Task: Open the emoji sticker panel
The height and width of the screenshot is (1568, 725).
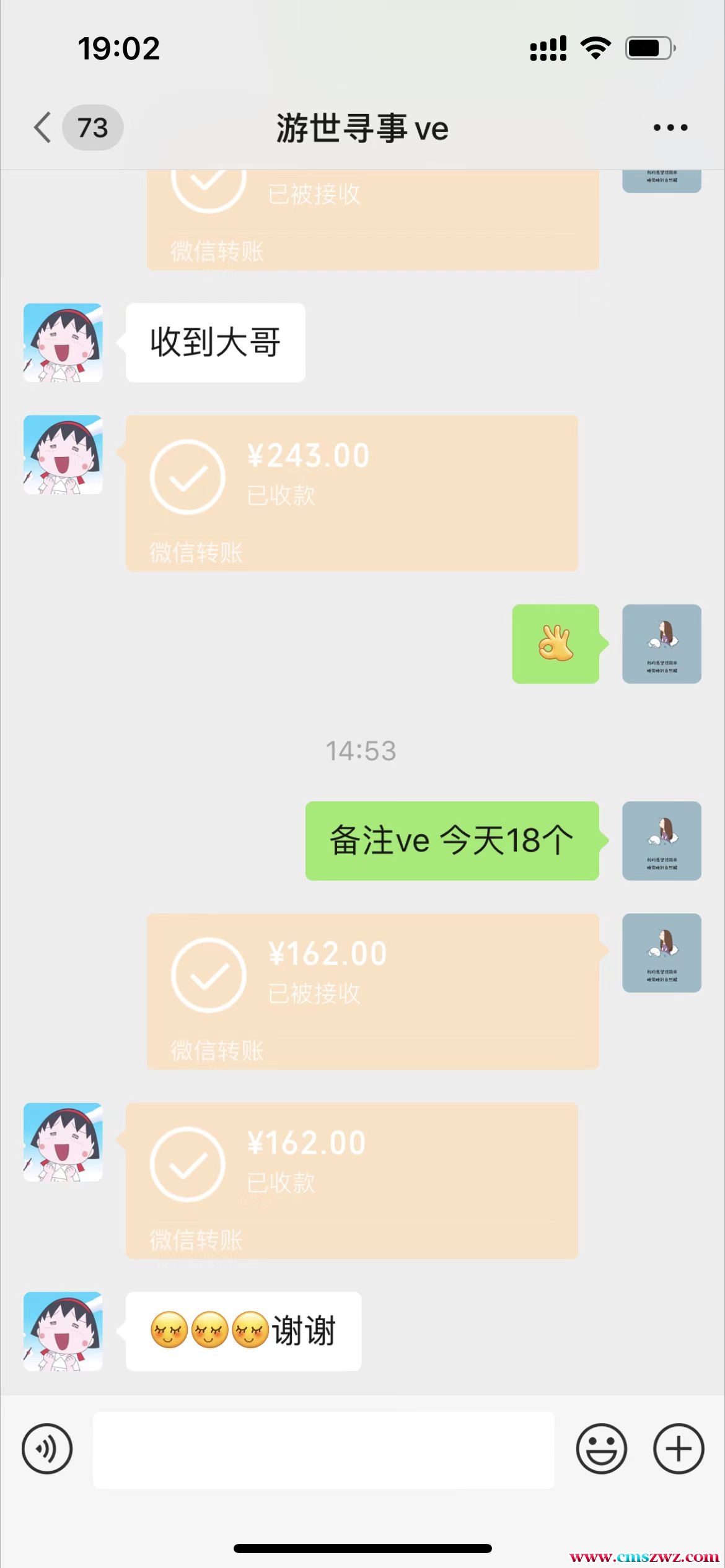Action: point(601,1449)
